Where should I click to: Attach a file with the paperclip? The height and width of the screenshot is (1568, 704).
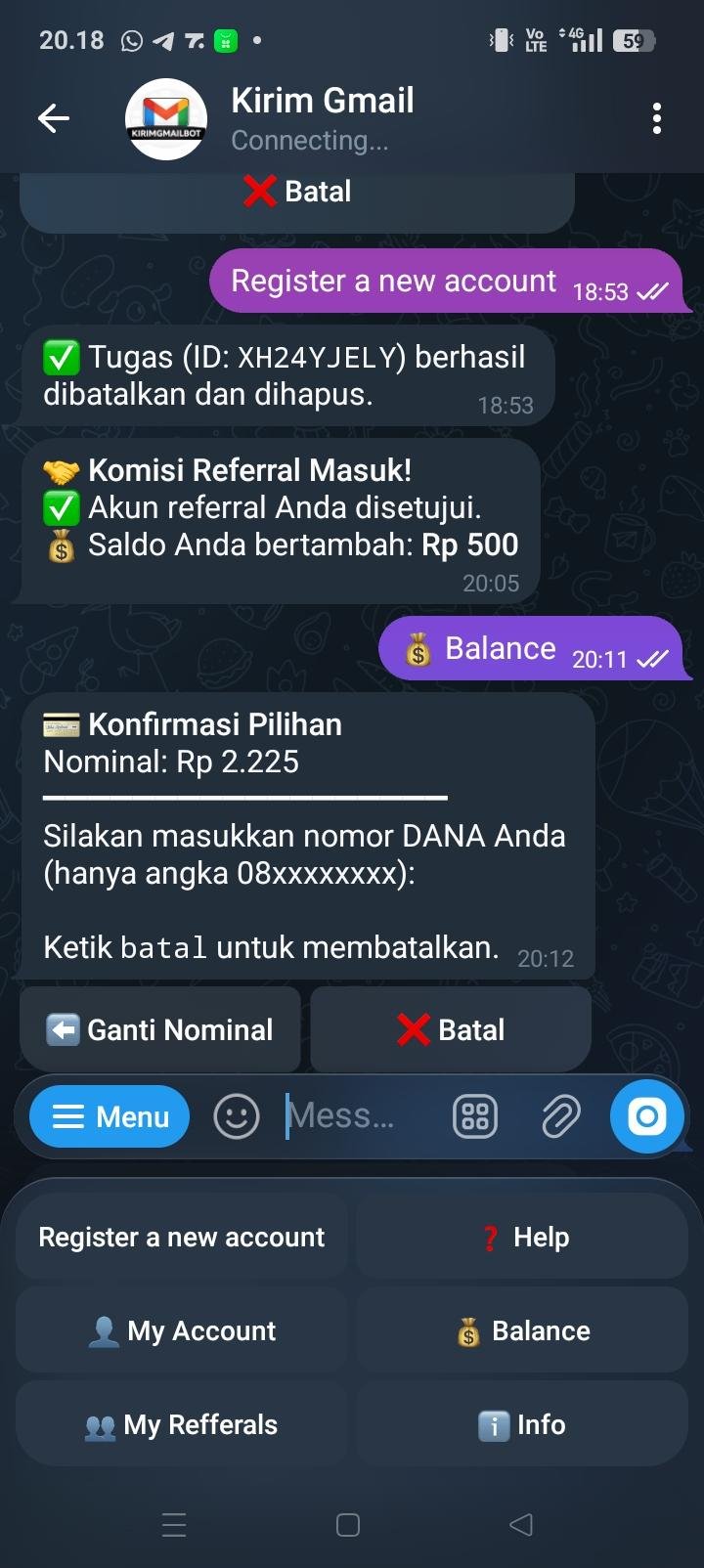point(560,1116)
